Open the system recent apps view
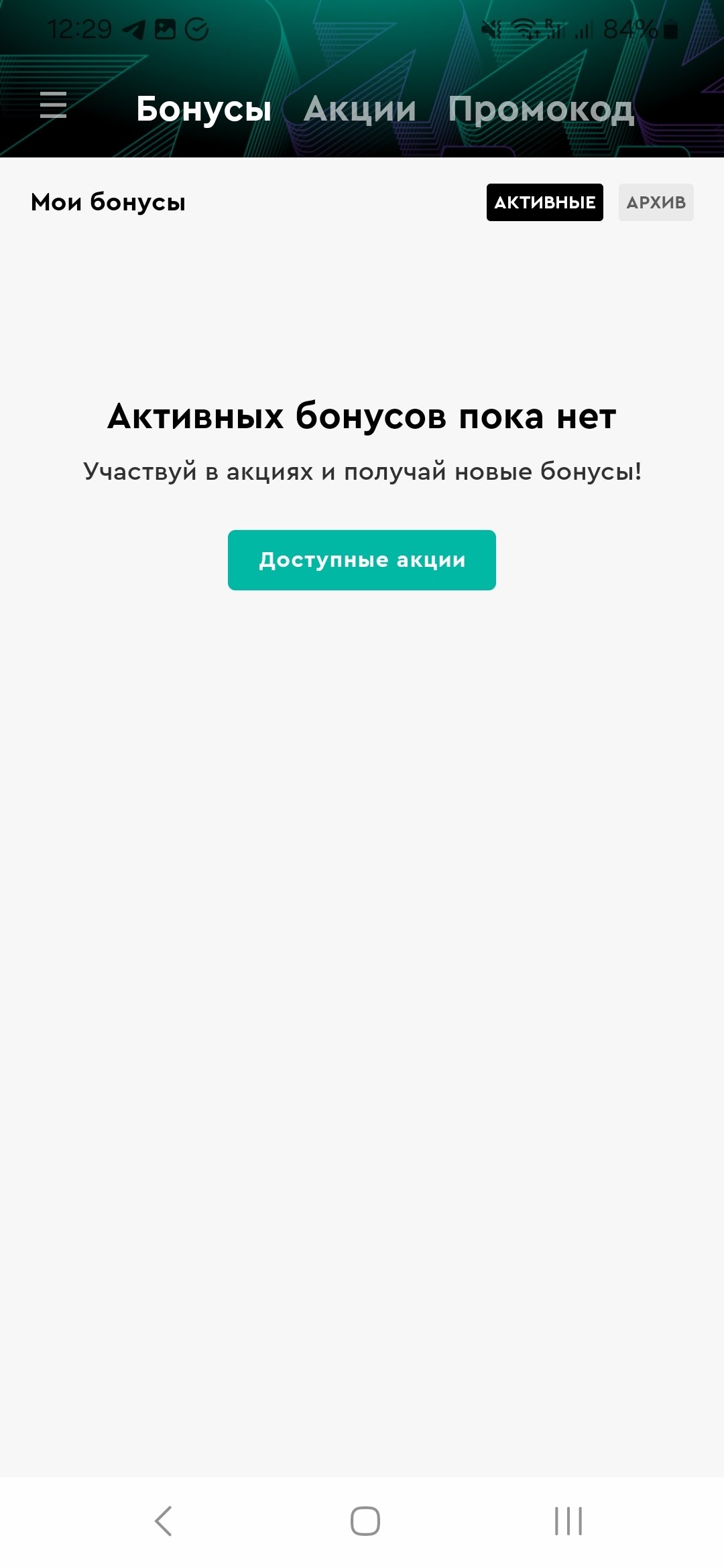 [568, 1521]
